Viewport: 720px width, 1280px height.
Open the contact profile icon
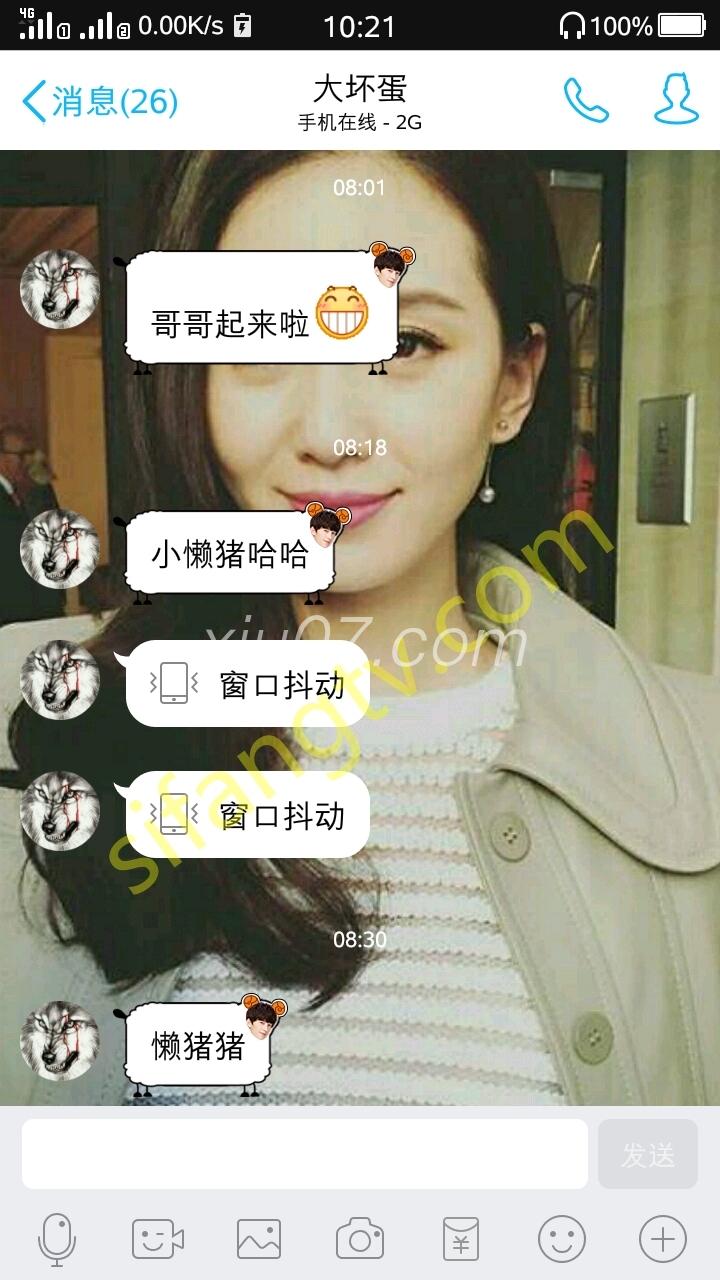676,99
